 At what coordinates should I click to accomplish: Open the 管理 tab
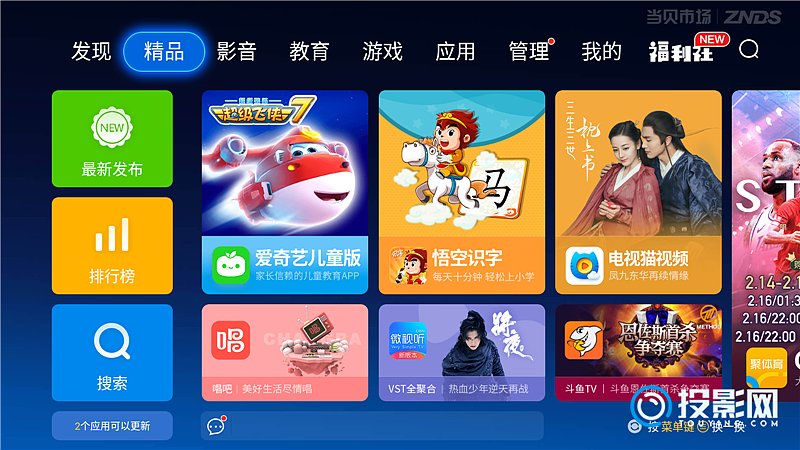(x=529, y=52)
